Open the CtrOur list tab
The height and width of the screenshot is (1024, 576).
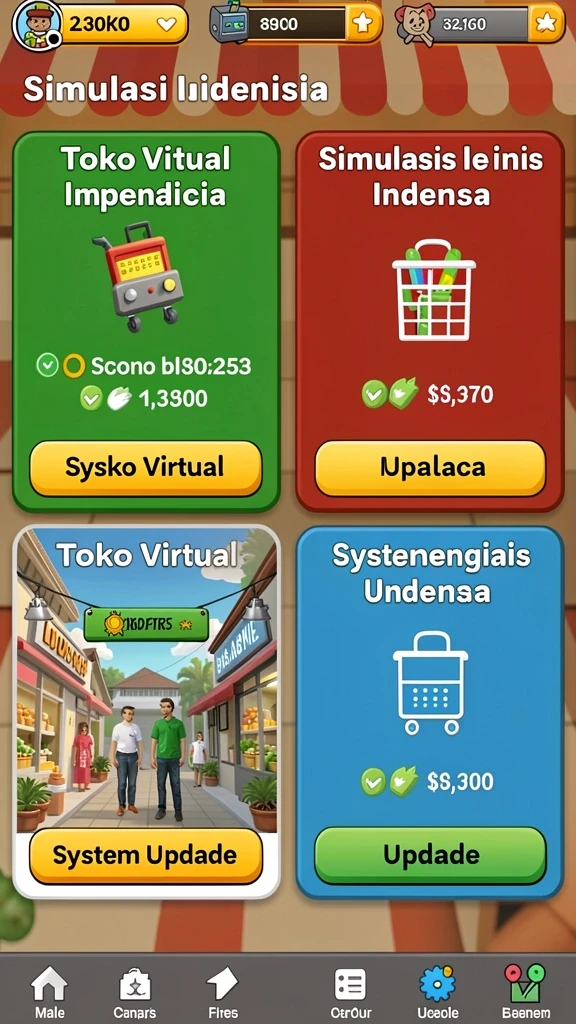coord(350,991)
